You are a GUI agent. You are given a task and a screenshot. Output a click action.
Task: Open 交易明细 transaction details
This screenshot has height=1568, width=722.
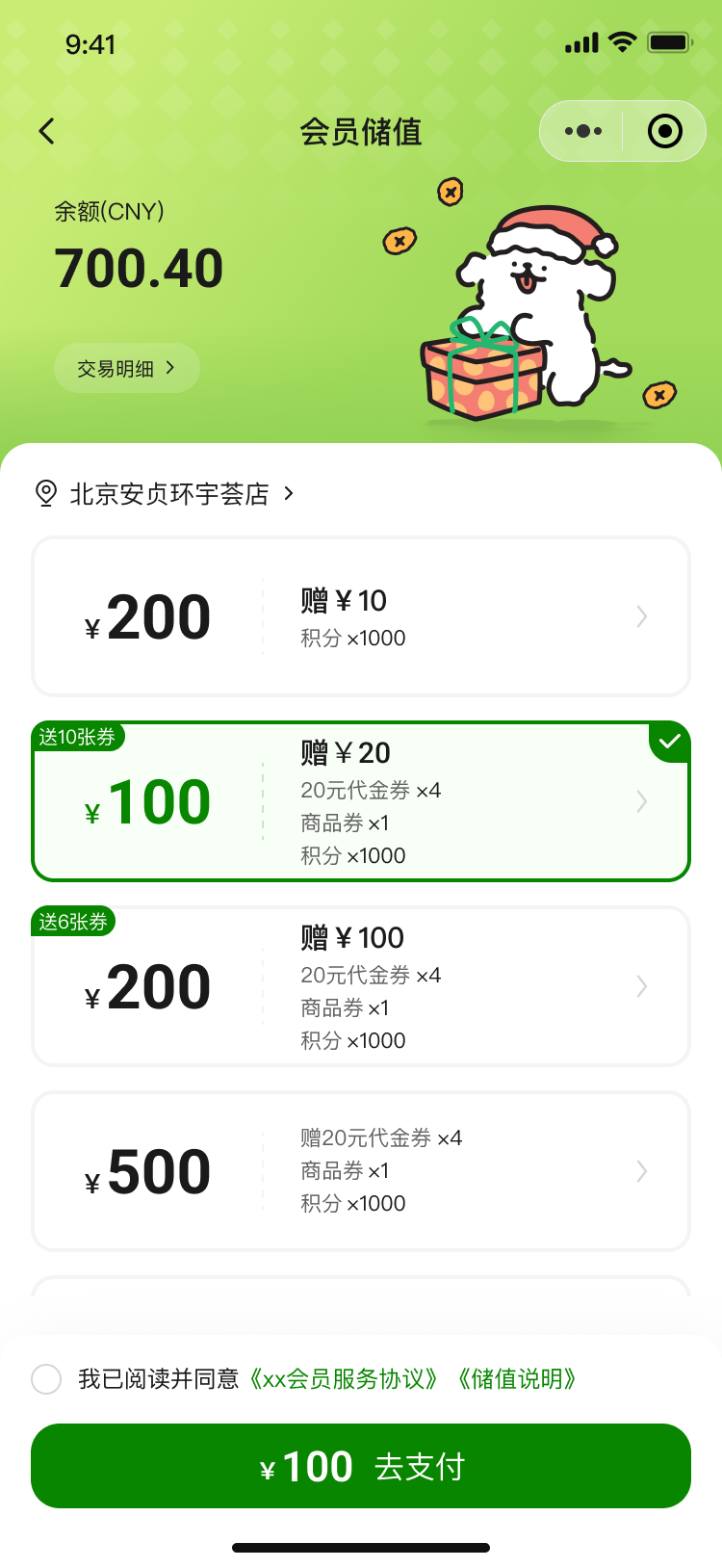pos(126,368)
